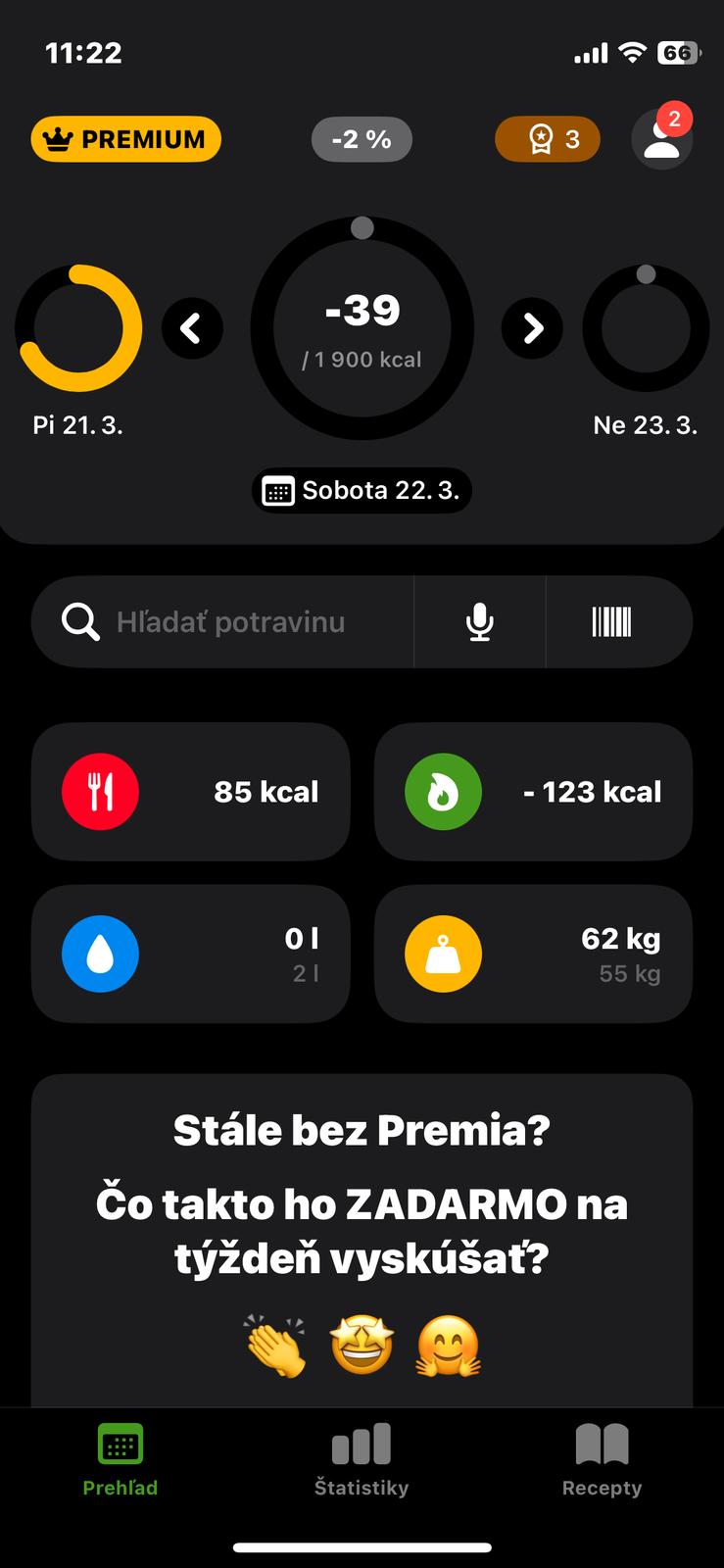Open the 85 kcal food intake card

point(191,792)
